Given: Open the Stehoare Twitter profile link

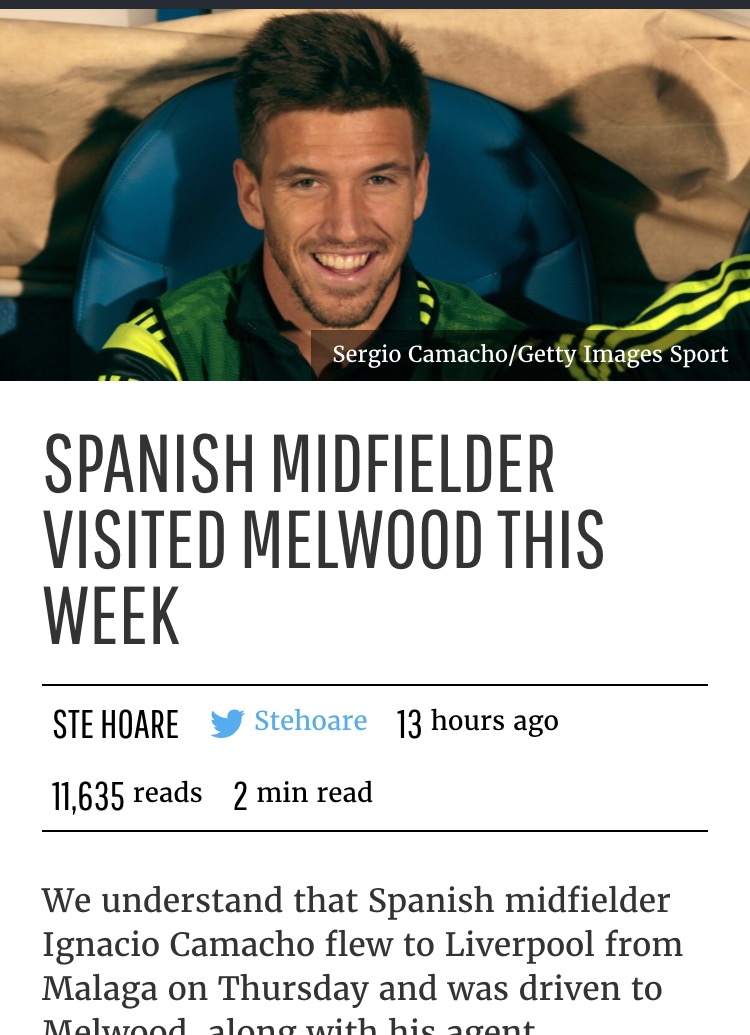Looking at the screenshot, I should [309, 721].
